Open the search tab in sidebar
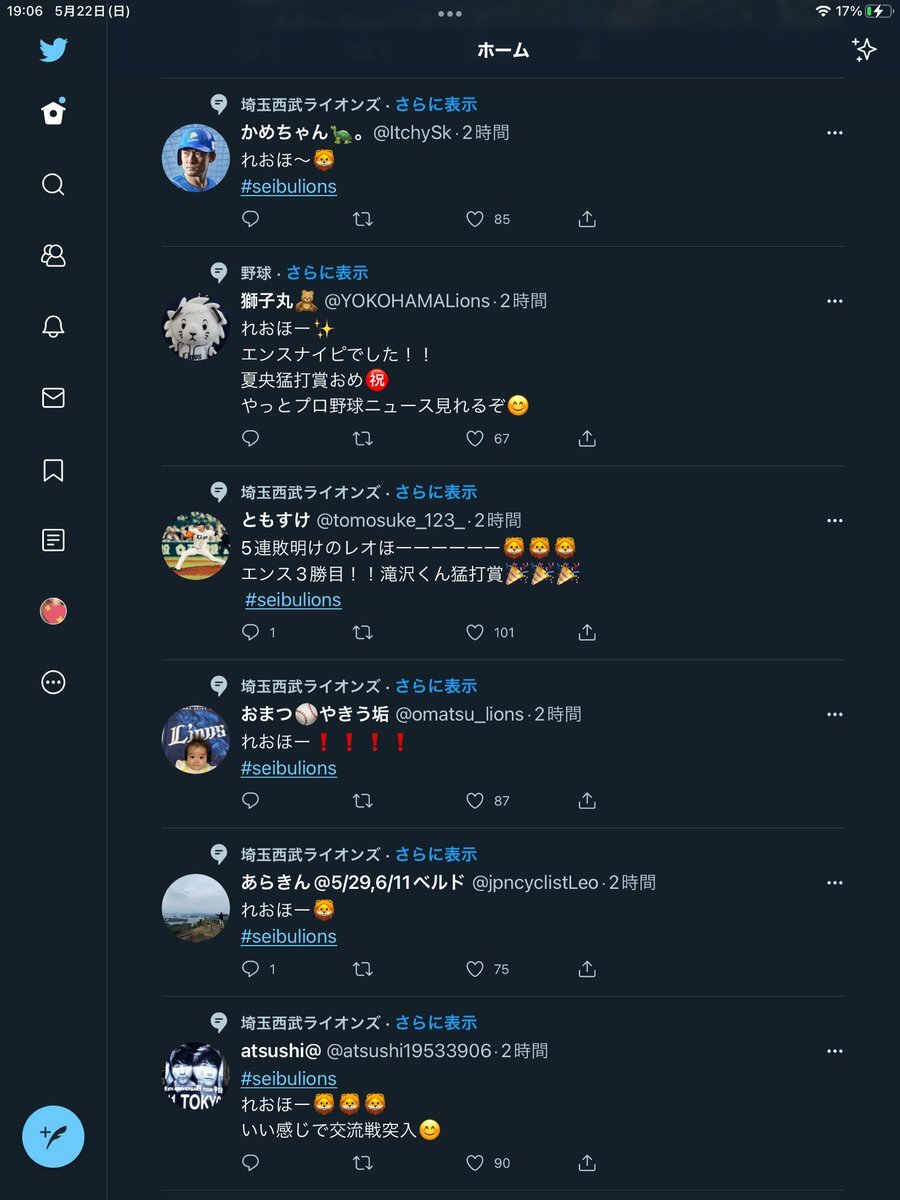 pyautogui.click(x=53, y=185)
